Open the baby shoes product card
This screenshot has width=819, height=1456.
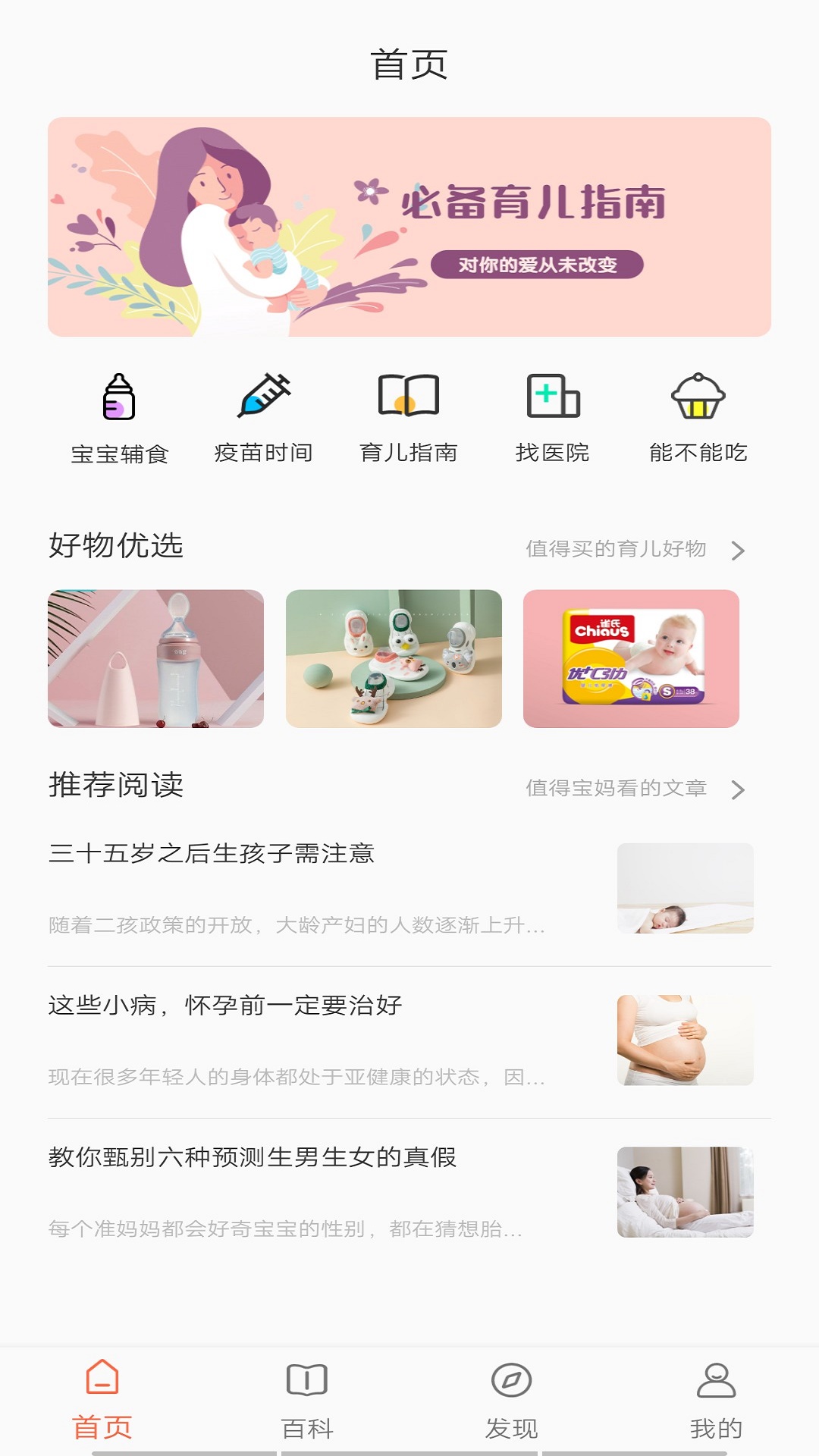tap(394, 658)
